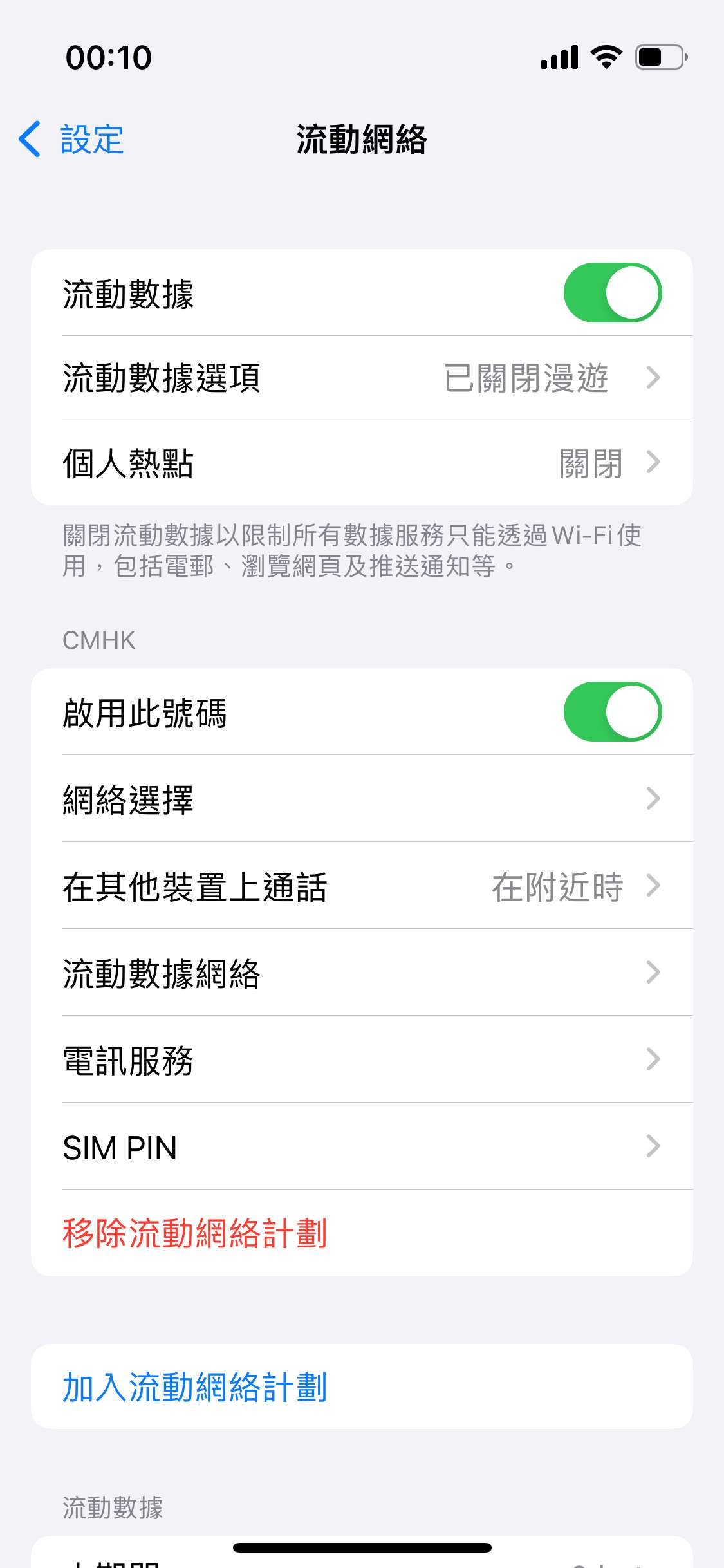Go back to 設定
The width and height of the screenshot is (724, 1568).
72,139
